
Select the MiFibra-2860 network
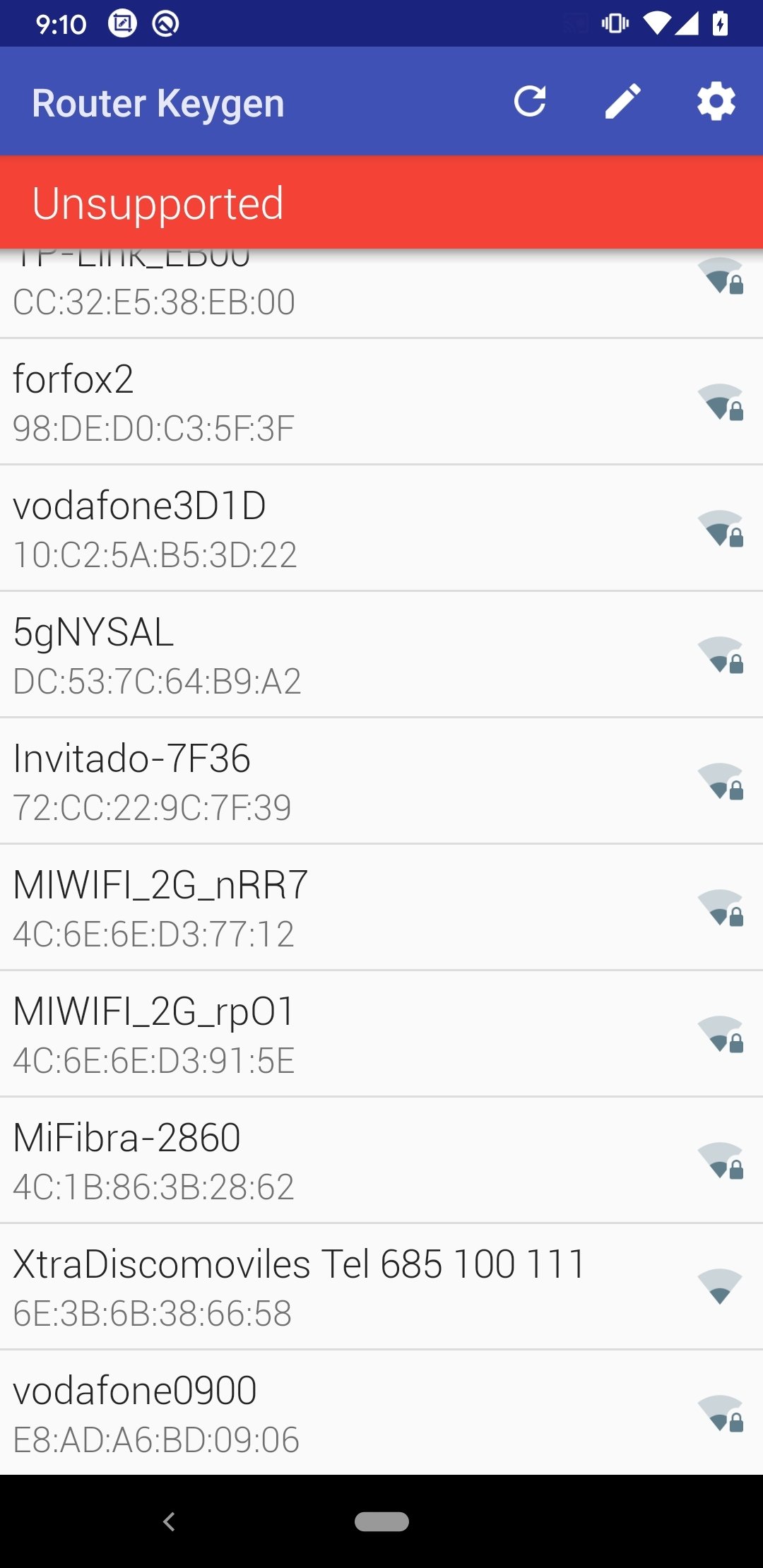(381, 1160)
